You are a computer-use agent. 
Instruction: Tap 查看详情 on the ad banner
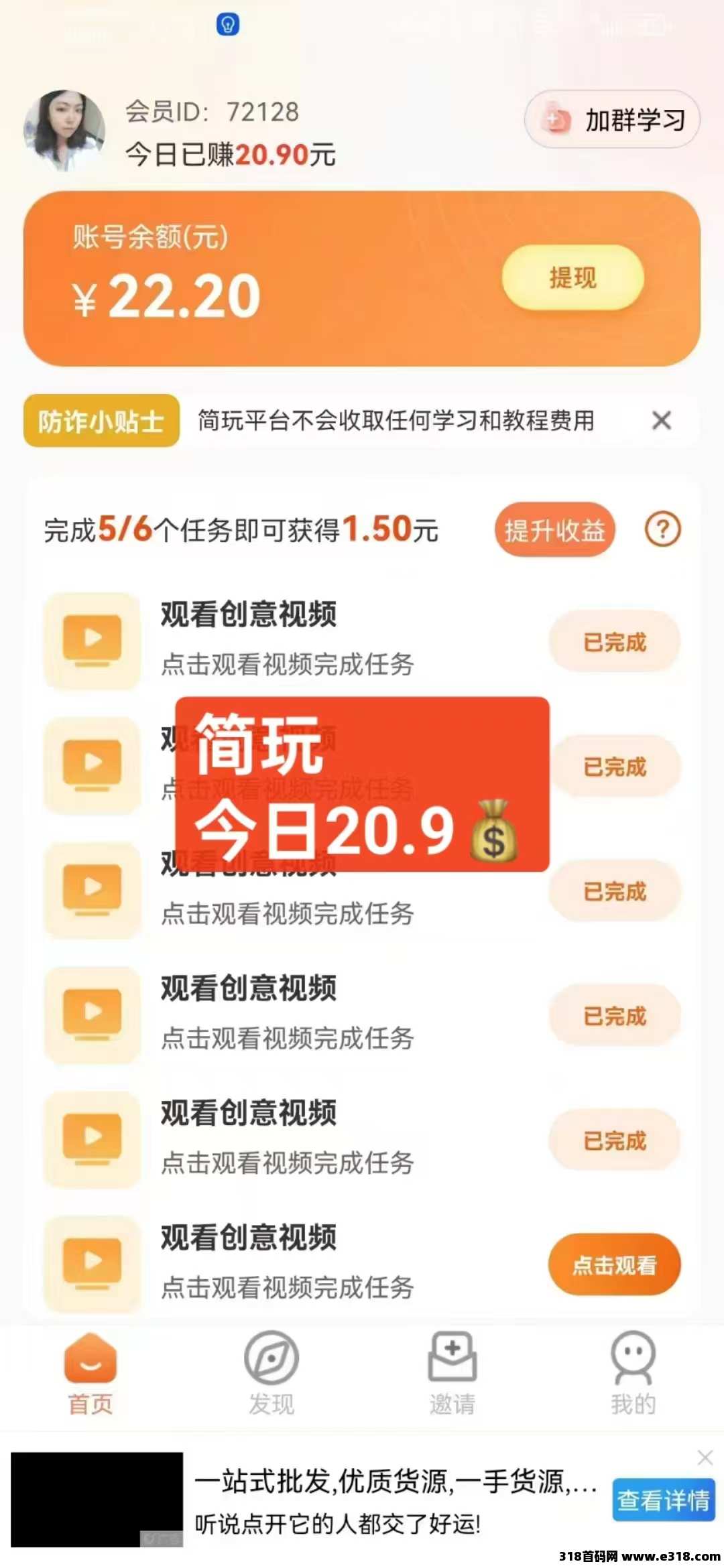tap(663, 1500)
